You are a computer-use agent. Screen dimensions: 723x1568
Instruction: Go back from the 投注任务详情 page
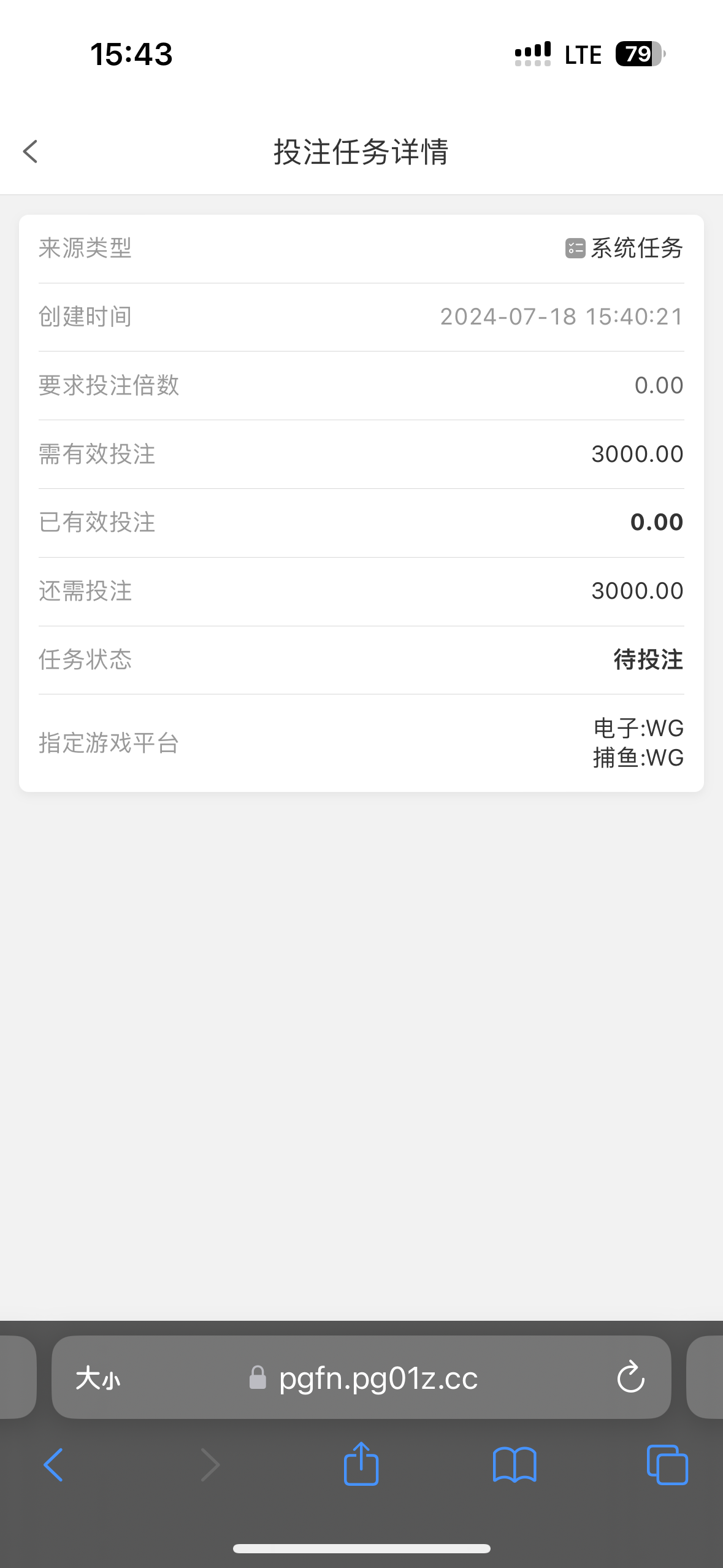31,152
